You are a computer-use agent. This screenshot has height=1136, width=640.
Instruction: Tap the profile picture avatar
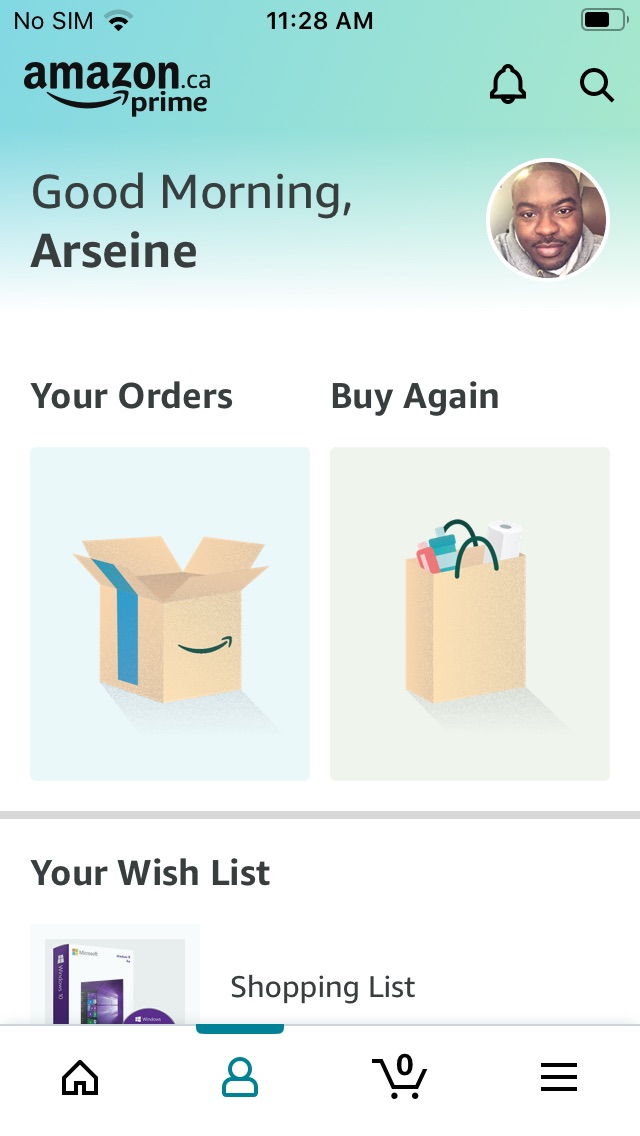click(x=547, y=219)
